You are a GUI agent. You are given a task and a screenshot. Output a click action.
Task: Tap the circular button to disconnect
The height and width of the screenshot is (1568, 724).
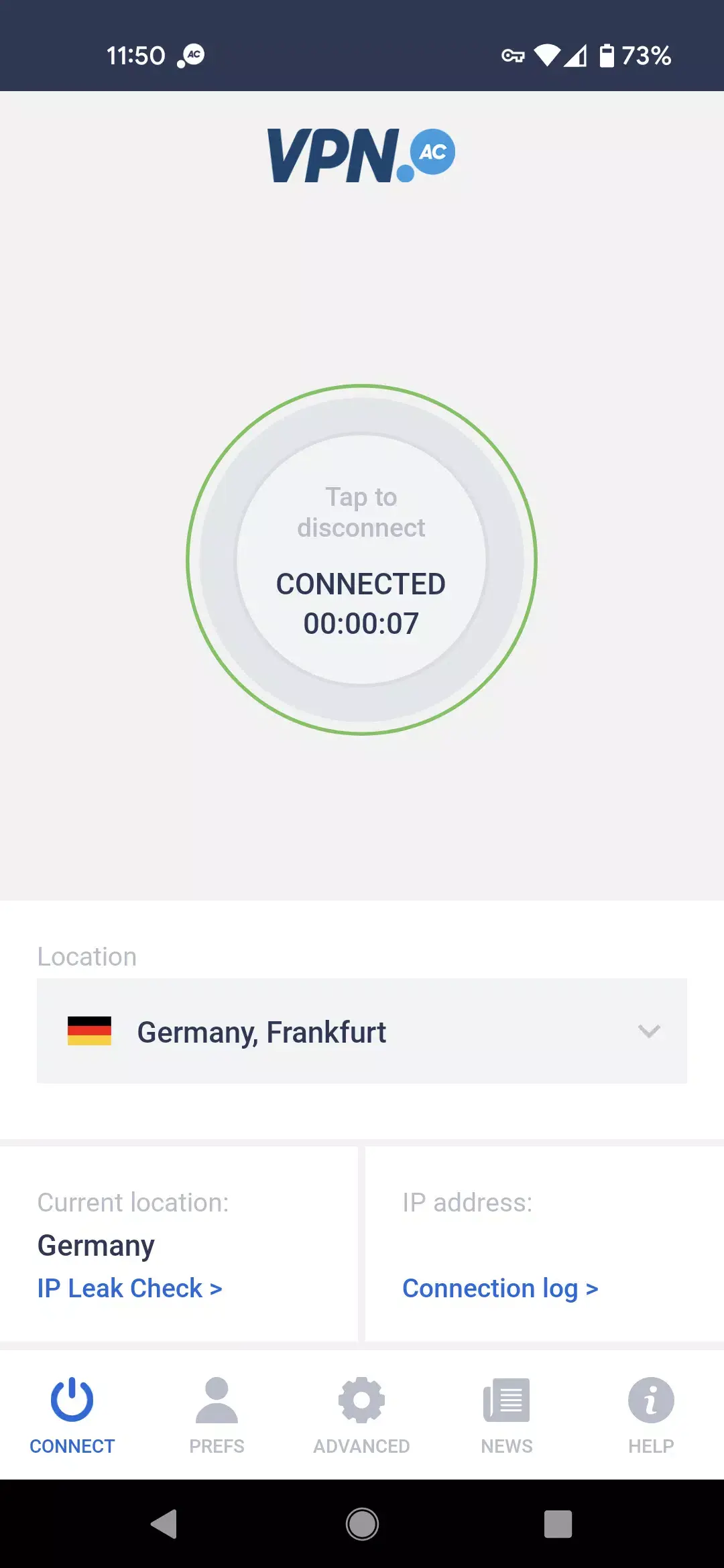362,561
